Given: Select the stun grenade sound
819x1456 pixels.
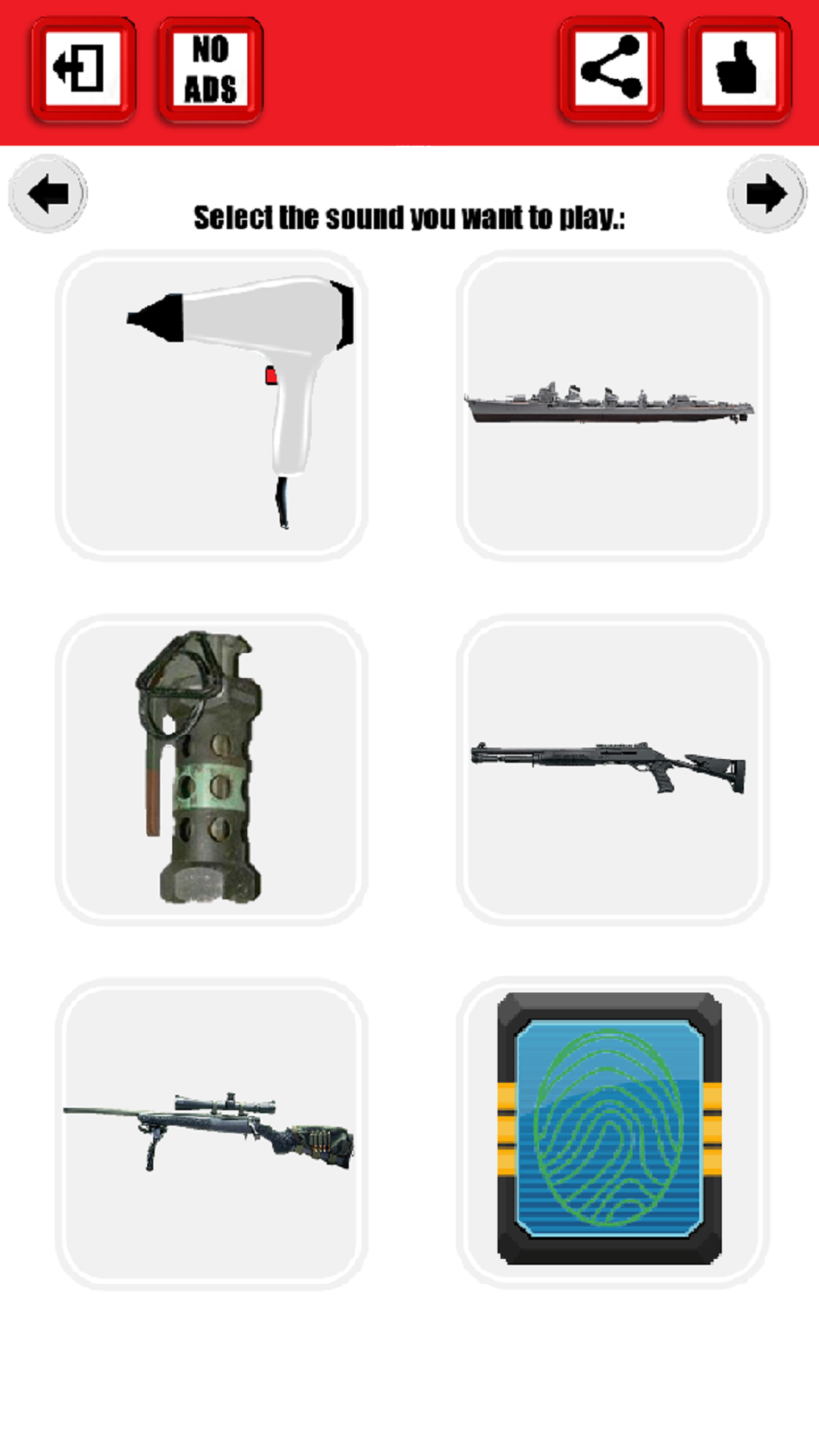Looking at the screenshot, I should click(212, 770).
